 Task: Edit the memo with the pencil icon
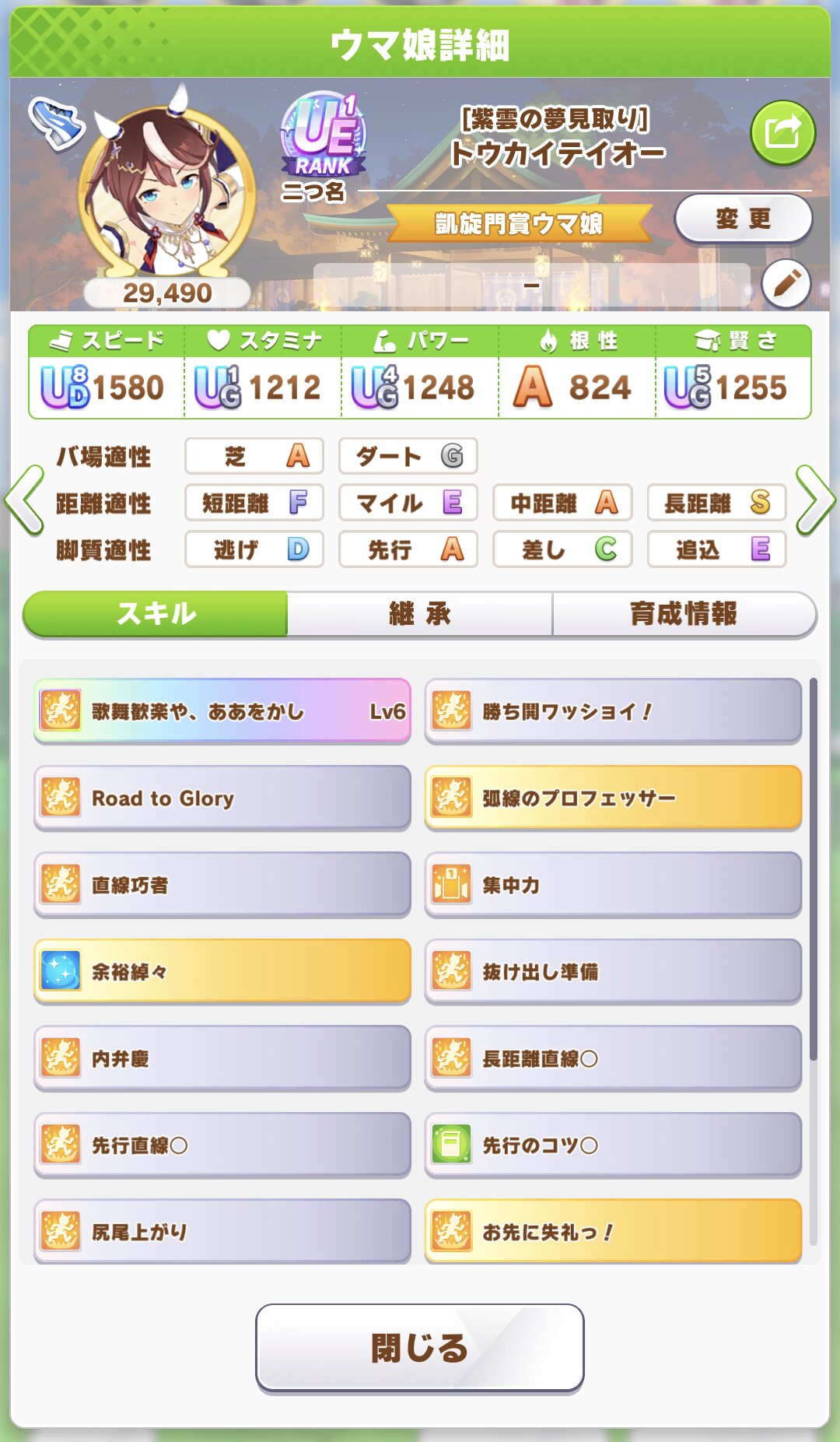click(x=786, y=284)
